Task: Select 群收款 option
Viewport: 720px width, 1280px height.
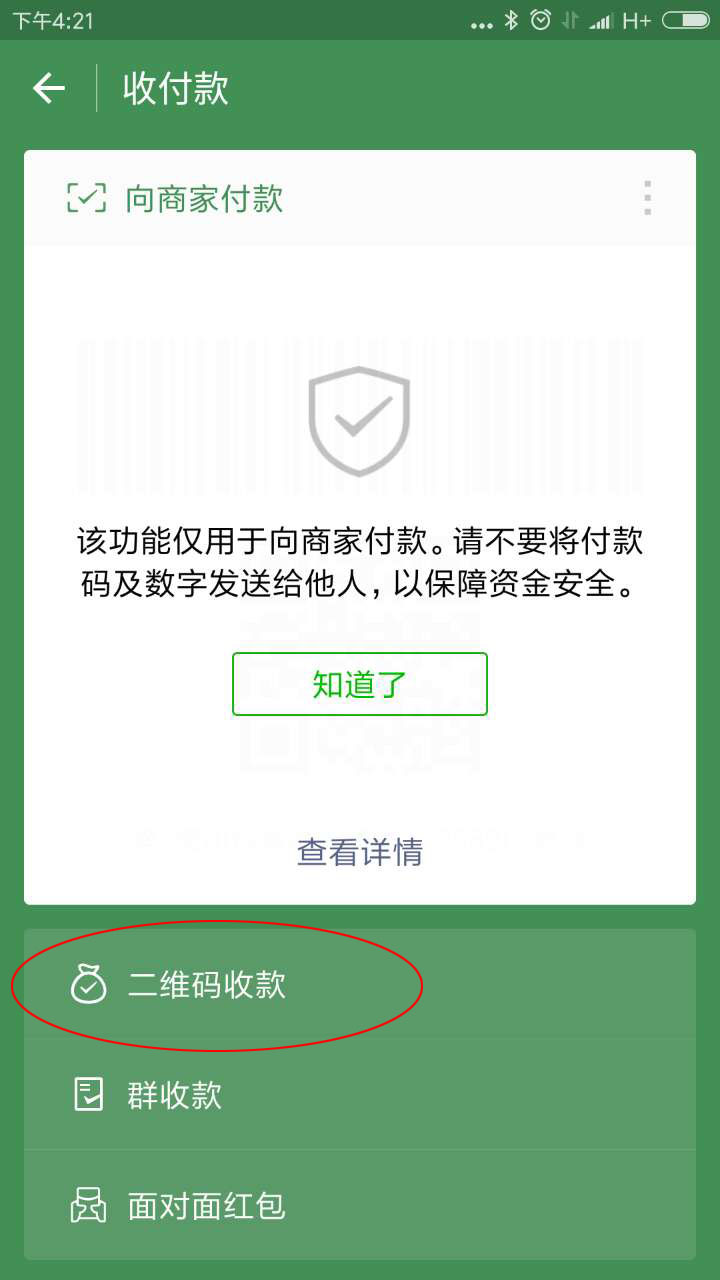Action: click(175, 1095)
